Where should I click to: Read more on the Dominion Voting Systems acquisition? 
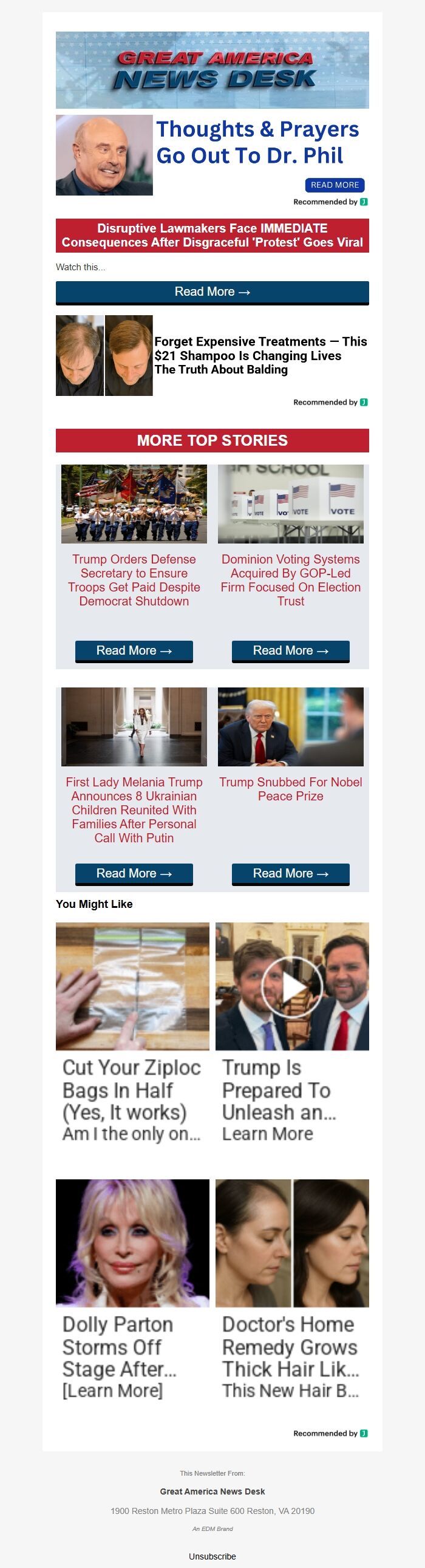pos(290,650)
